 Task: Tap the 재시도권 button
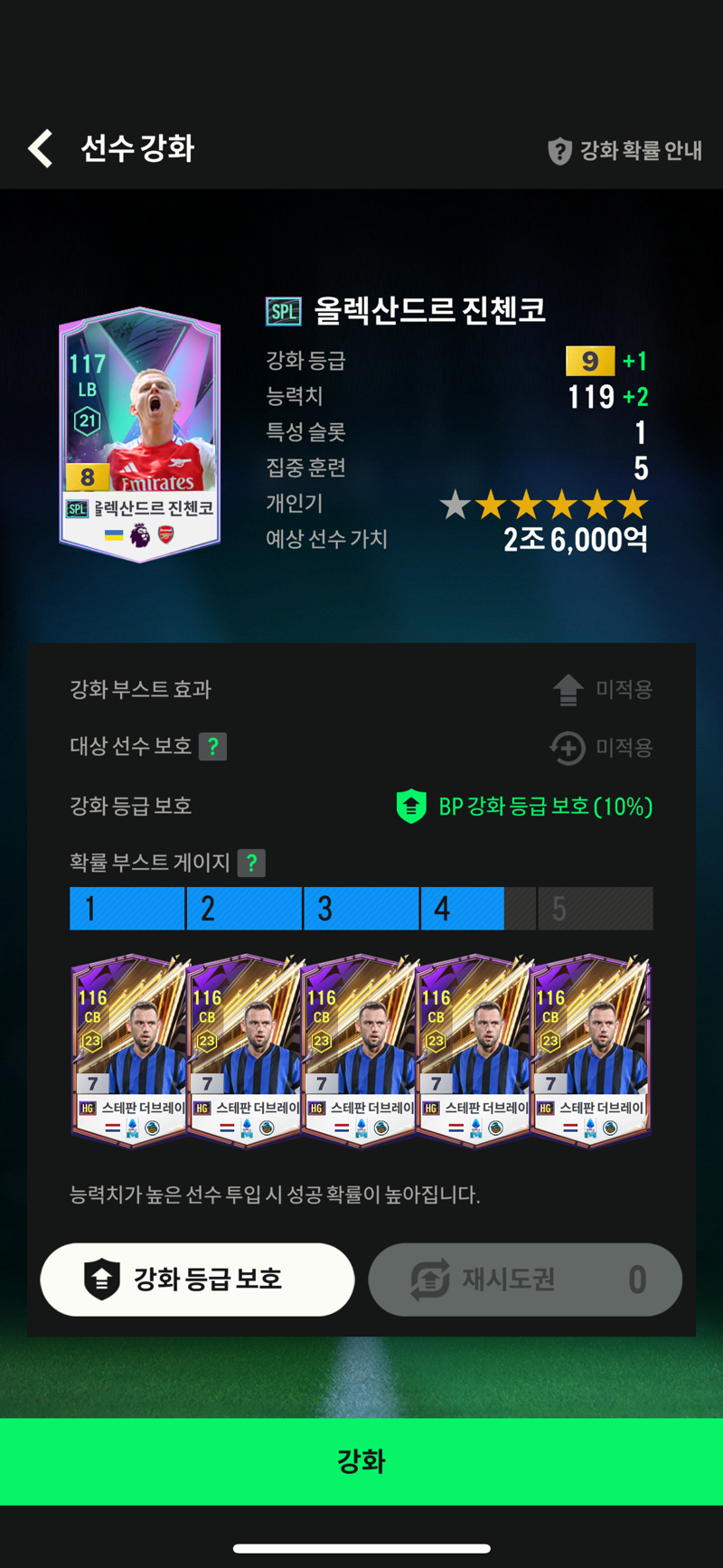point(524,1279)
